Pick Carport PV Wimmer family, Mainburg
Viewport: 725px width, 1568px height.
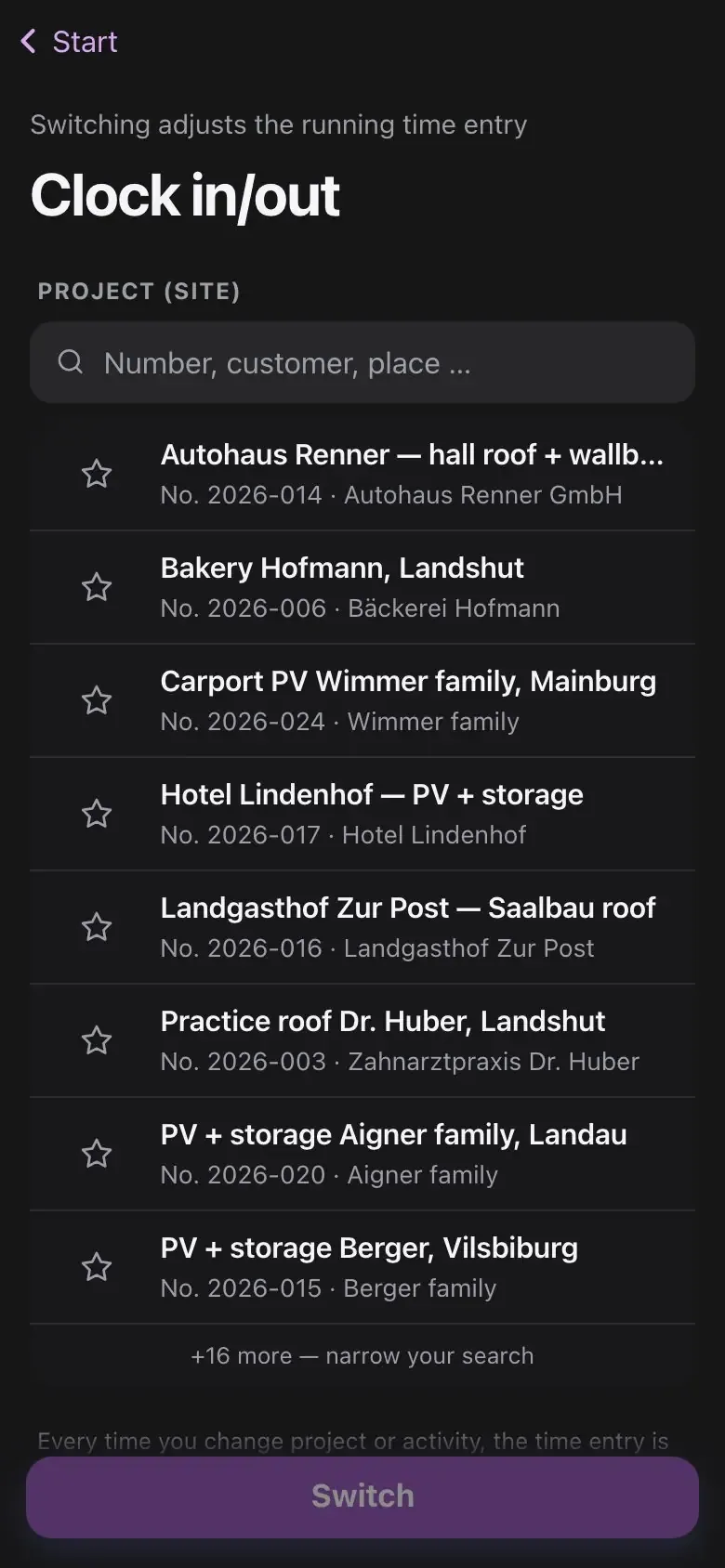[409, 700]
